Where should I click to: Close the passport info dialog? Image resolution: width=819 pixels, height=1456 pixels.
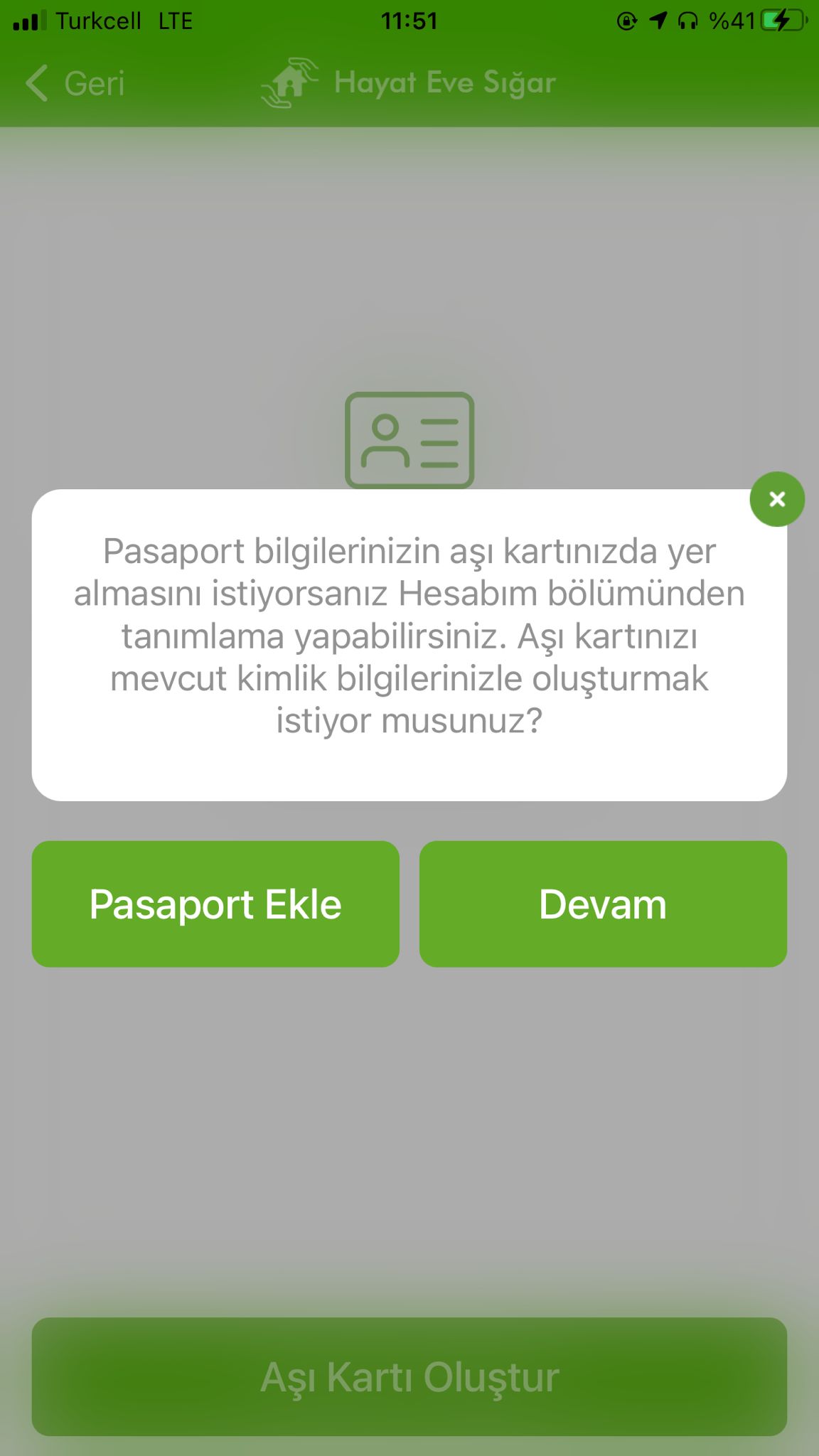pos(776,499)
